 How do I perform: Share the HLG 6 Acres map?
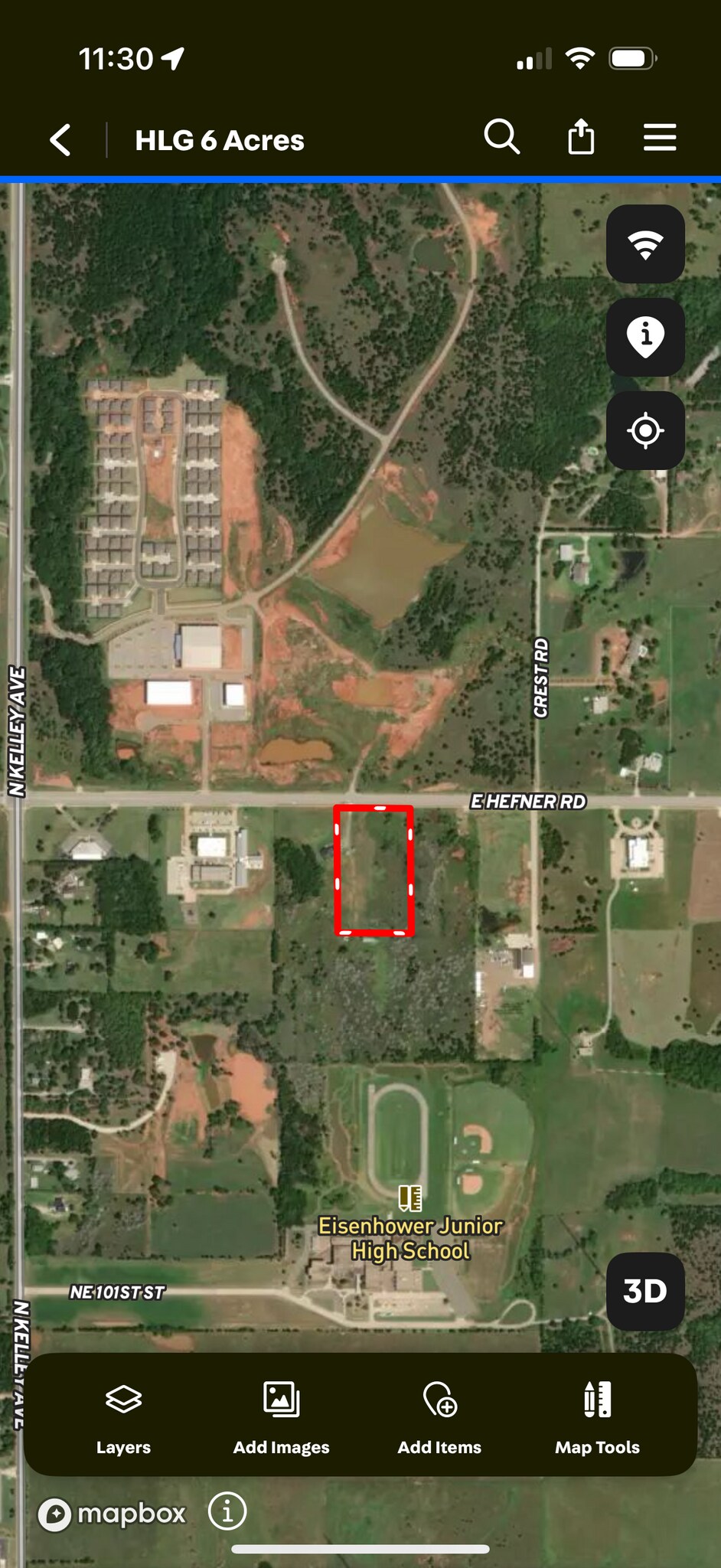click(x=581, y=138)
